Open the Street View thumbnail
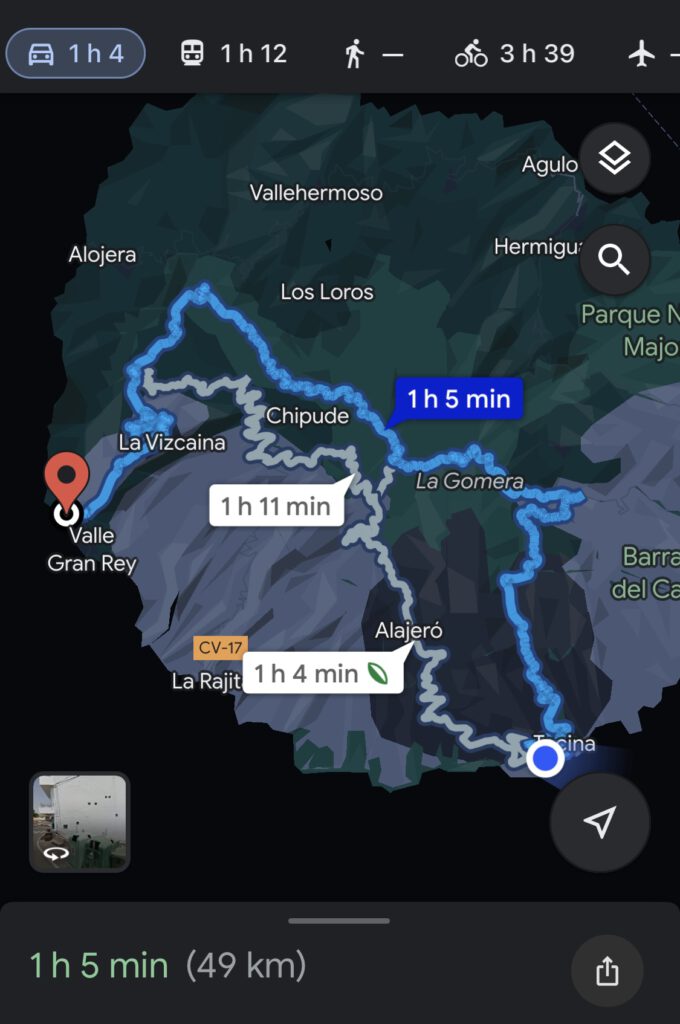 pyautogui.click(x=80, y=822)
